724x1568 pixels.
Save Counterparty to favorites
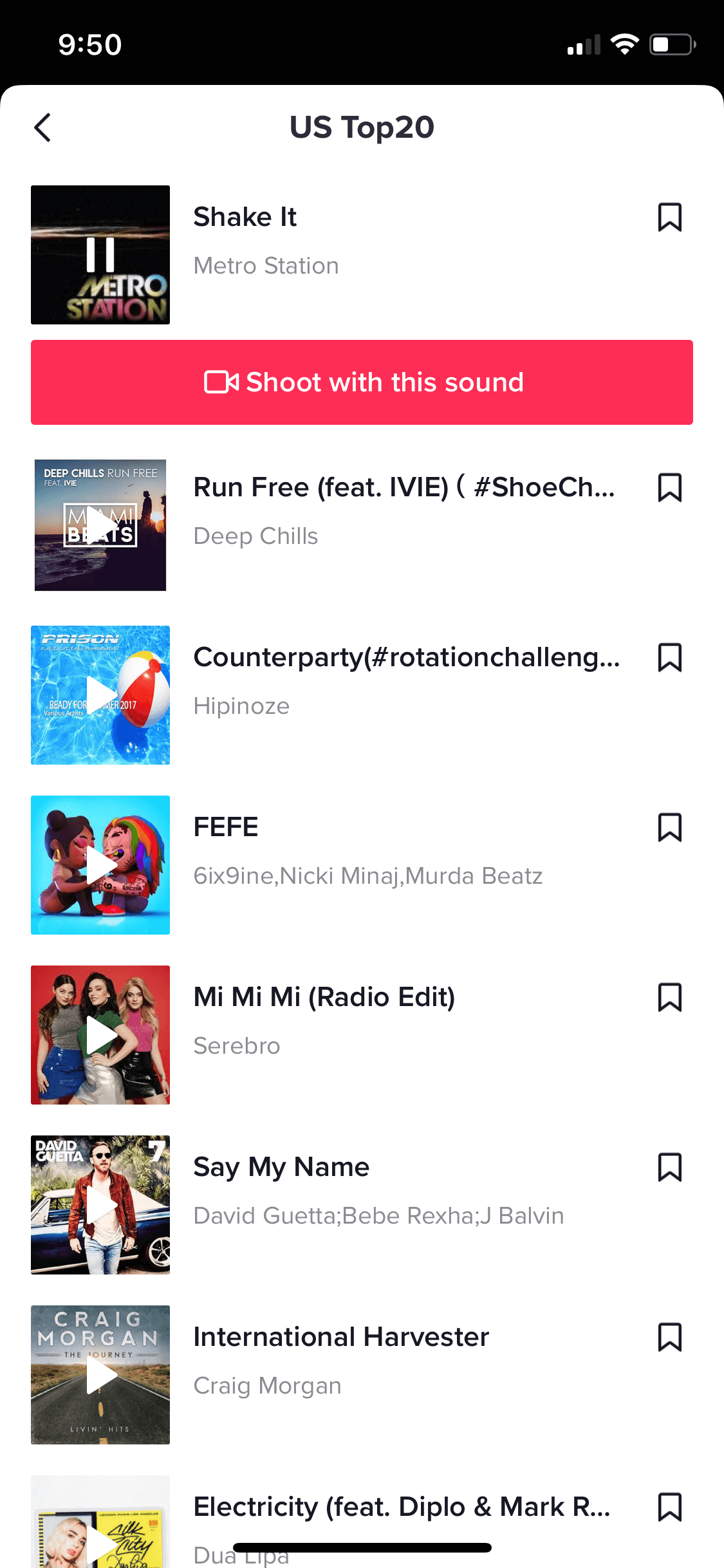669,658
